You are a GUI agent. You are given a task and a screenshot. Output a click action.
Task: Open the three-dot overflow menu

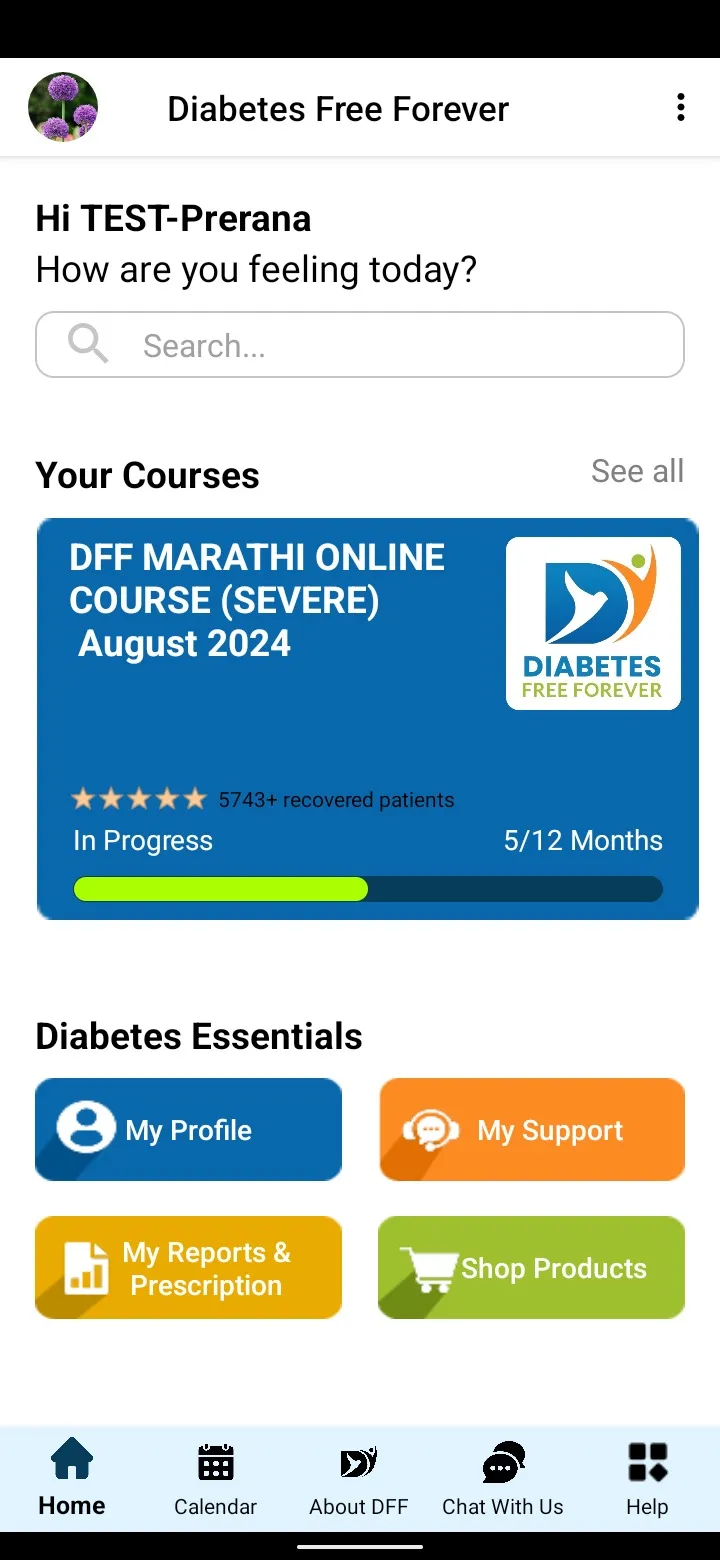pyautogui.click(x=681, y=107)
